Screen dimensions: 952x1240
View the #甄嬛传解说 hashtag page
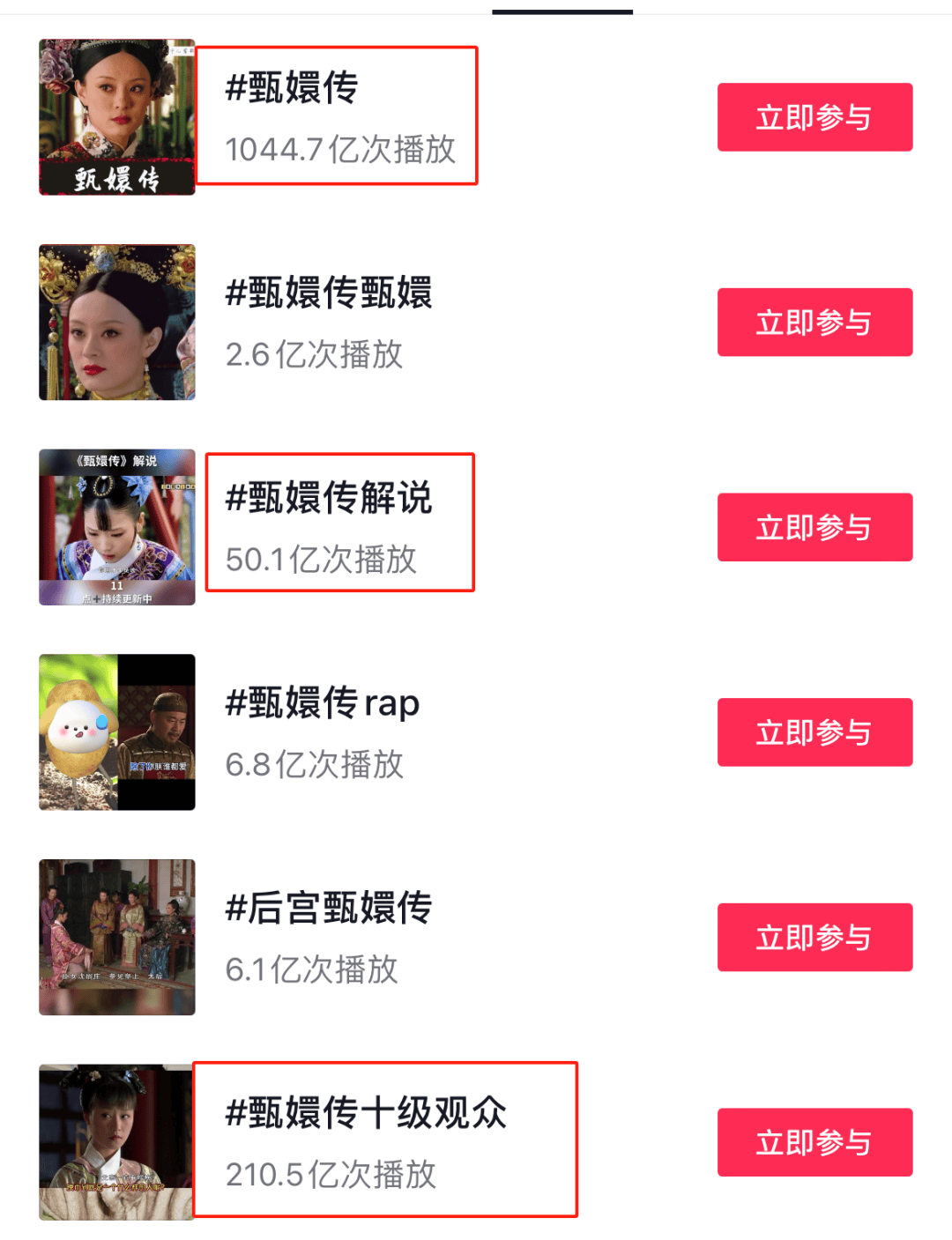(x=329, y=499)
